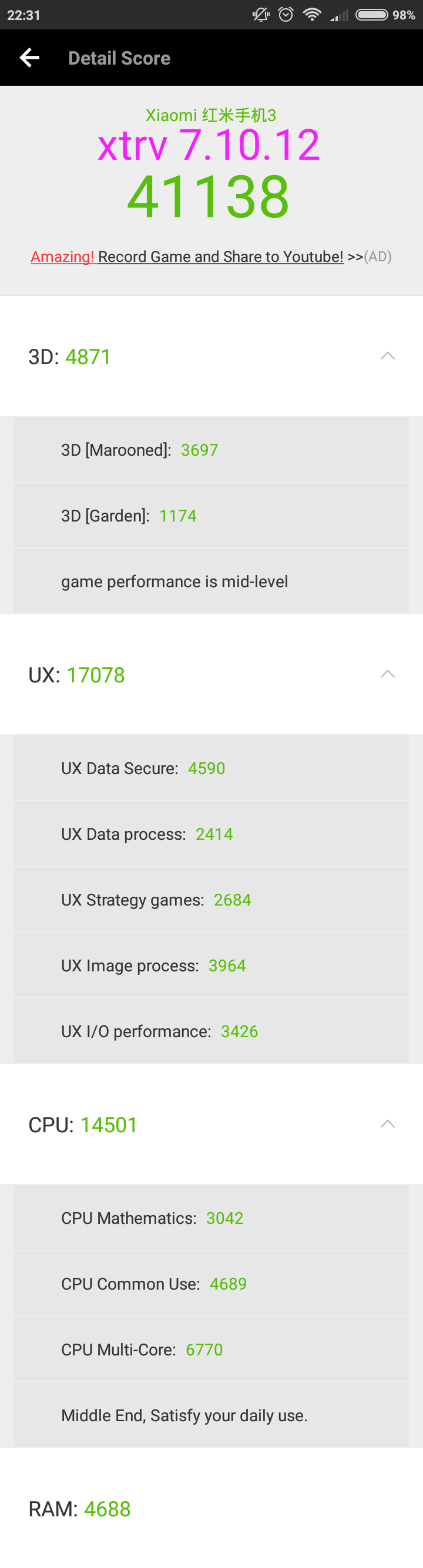Go back using the arrow icon

coord(29,58)
